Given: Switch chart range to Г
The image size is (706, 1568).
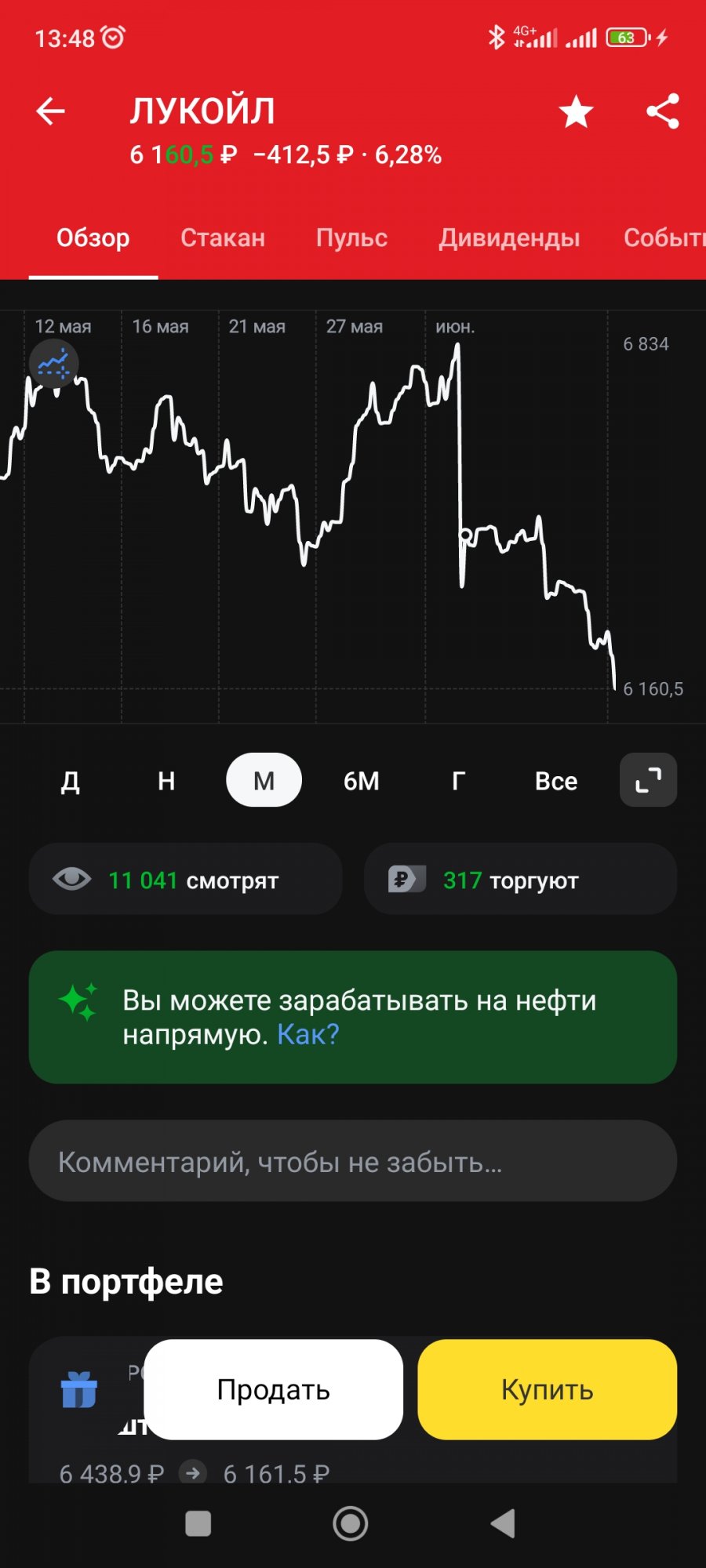Looking at the screenshot, I should 459,781.
